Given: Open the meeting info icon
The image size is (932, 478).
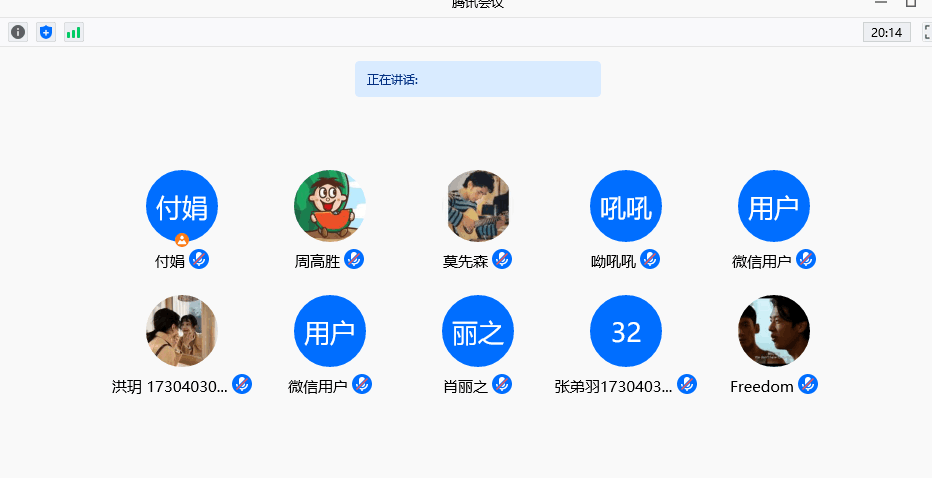Looking at the screenshot, I should [x=18, y=32].
